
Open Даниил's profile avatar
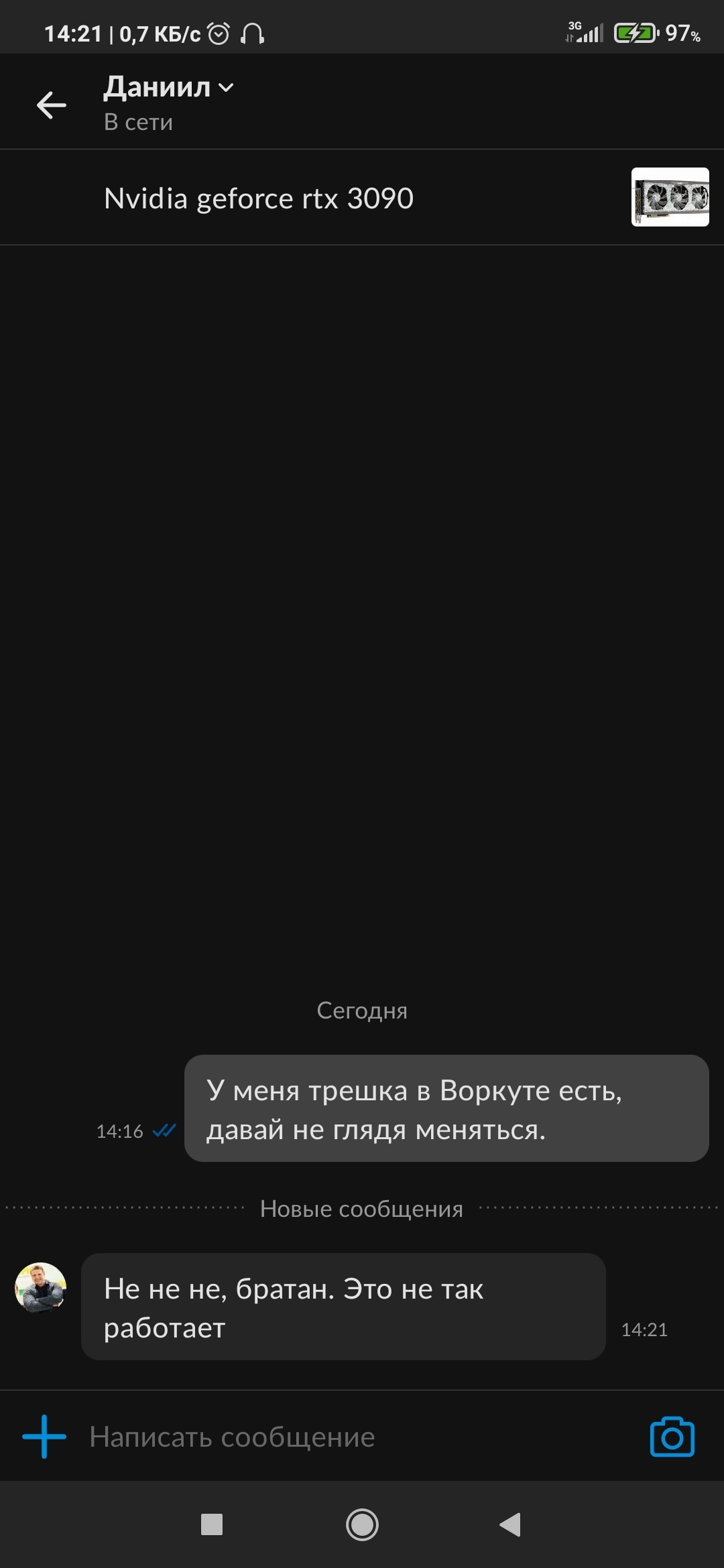tap(41, 1287)
